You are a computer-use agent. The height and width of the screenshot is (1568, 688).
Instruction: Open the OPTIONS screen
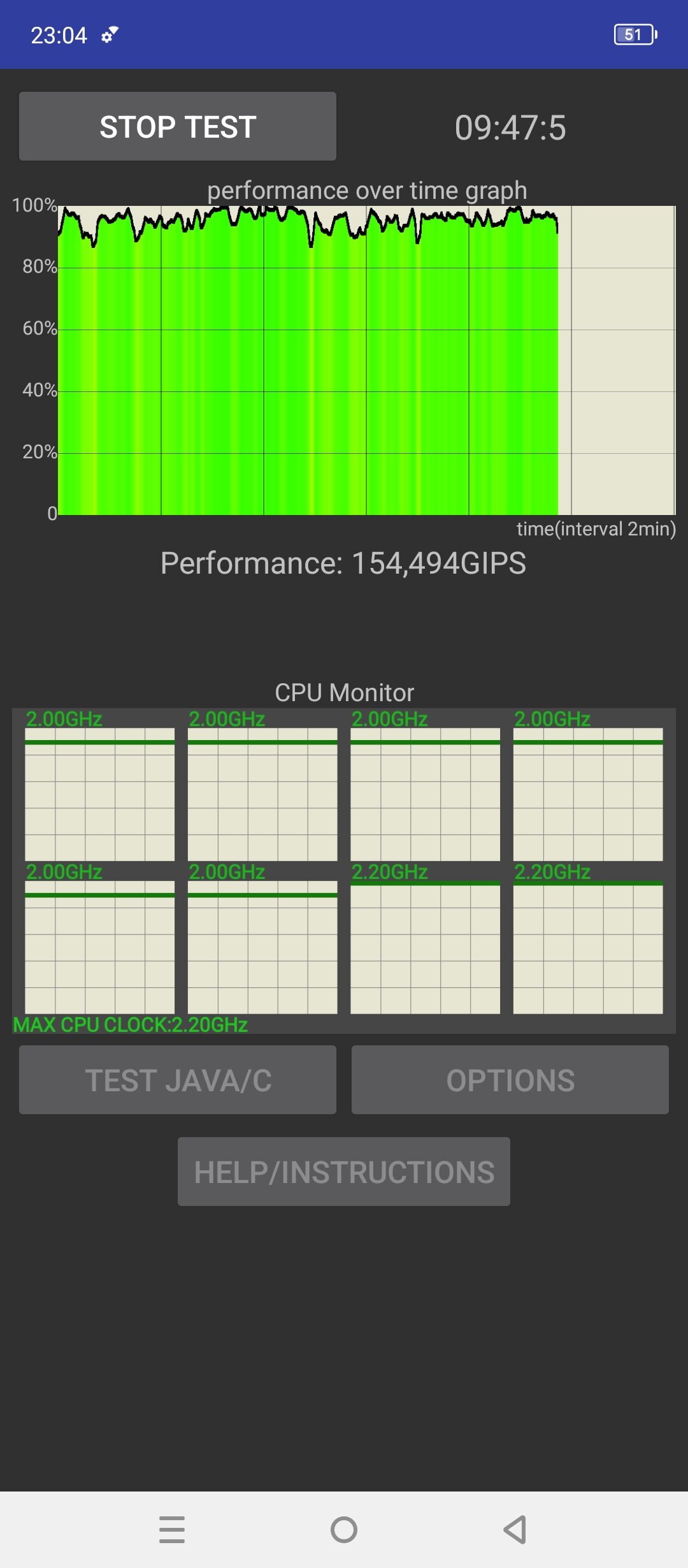[x=510, y=1080]
